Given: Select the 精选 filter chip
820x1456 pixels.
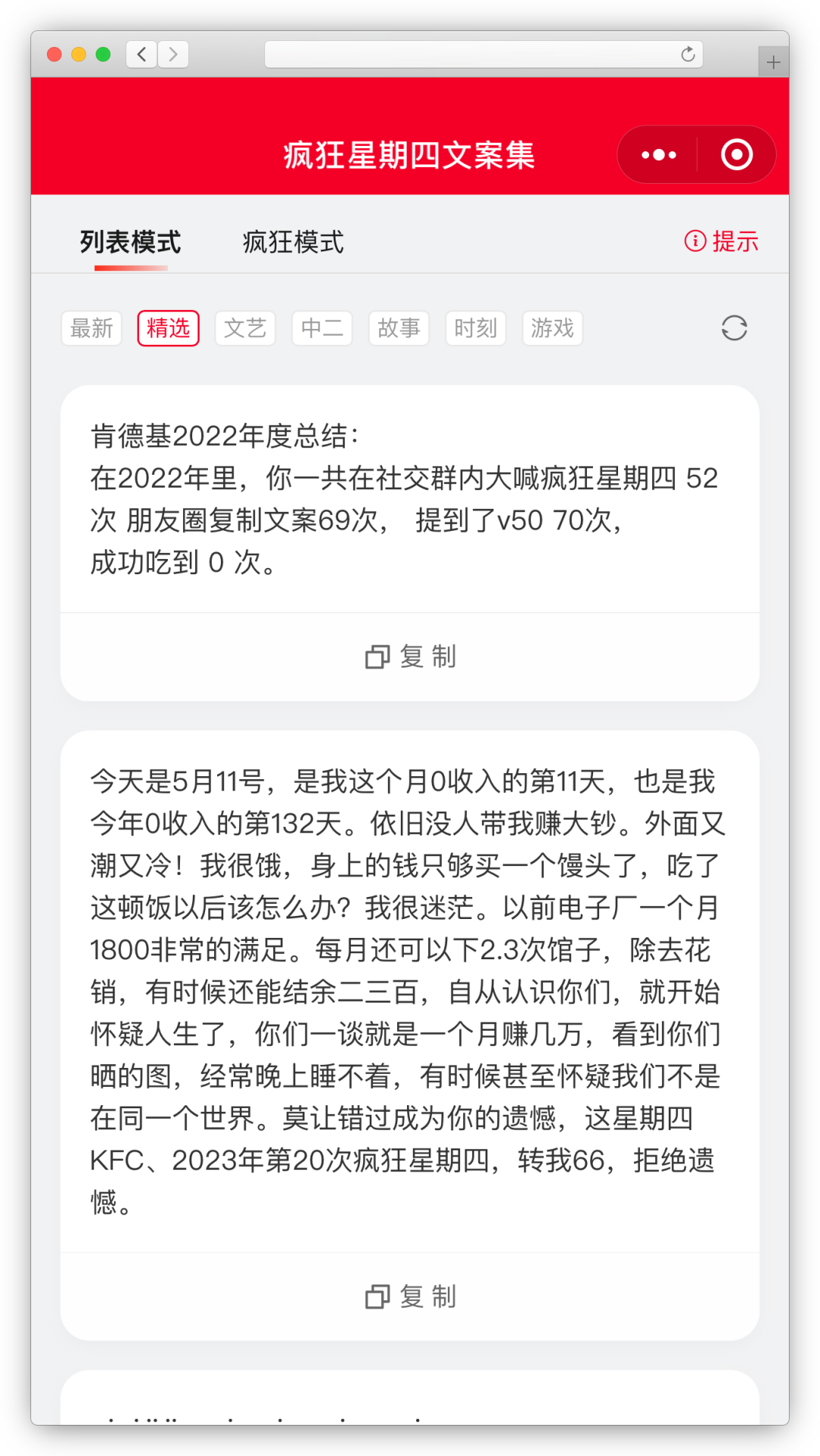Looking at the screenshot, I should (169, 328).
